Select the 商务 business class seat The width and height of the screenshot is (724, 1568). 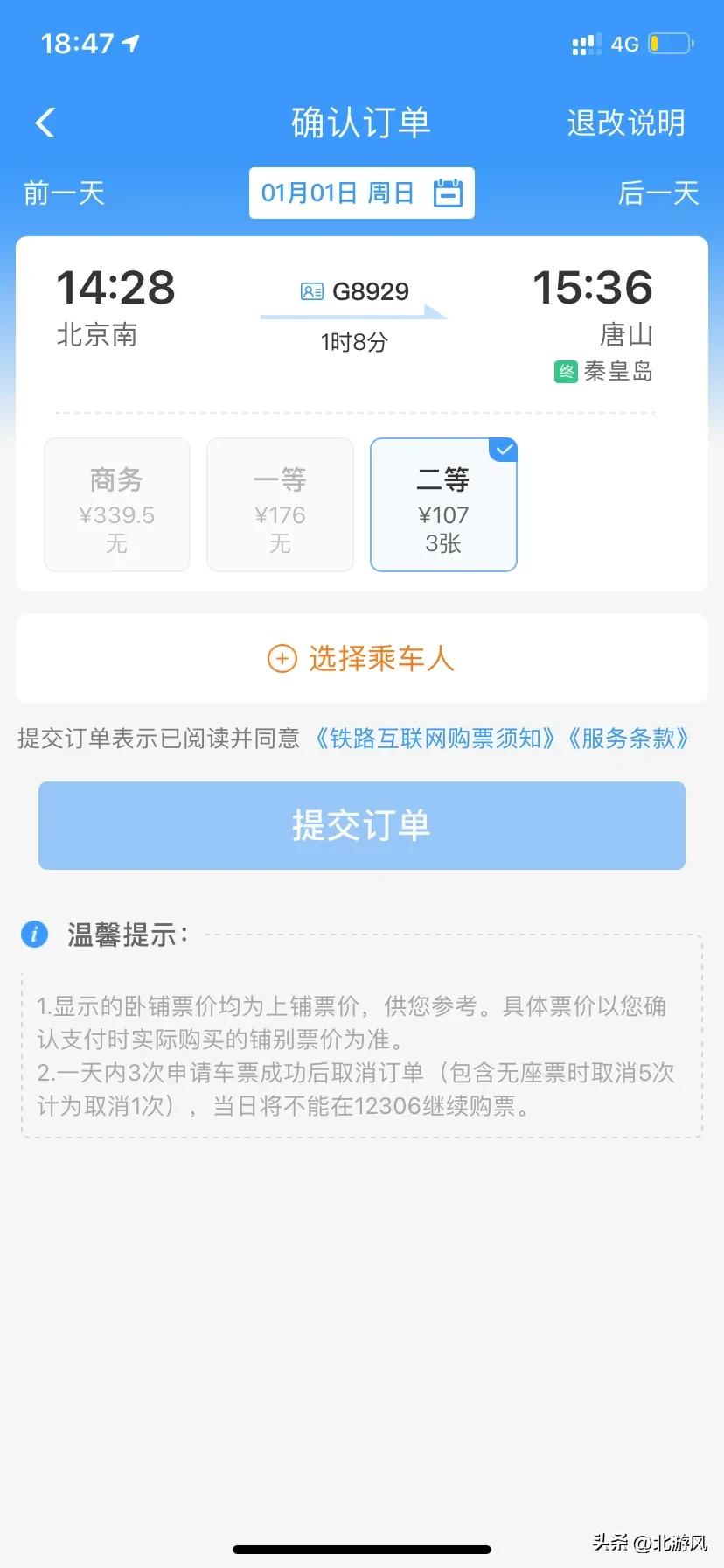coord(116,505)
